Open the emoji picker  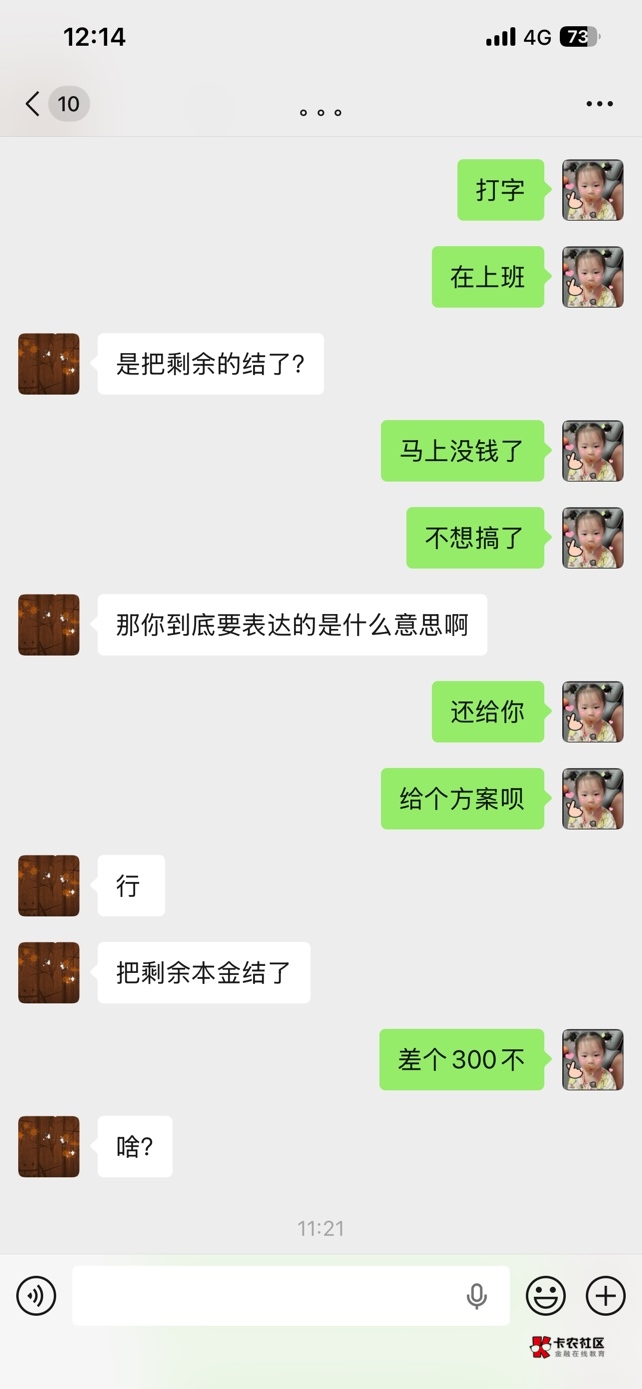point(545,1296)
